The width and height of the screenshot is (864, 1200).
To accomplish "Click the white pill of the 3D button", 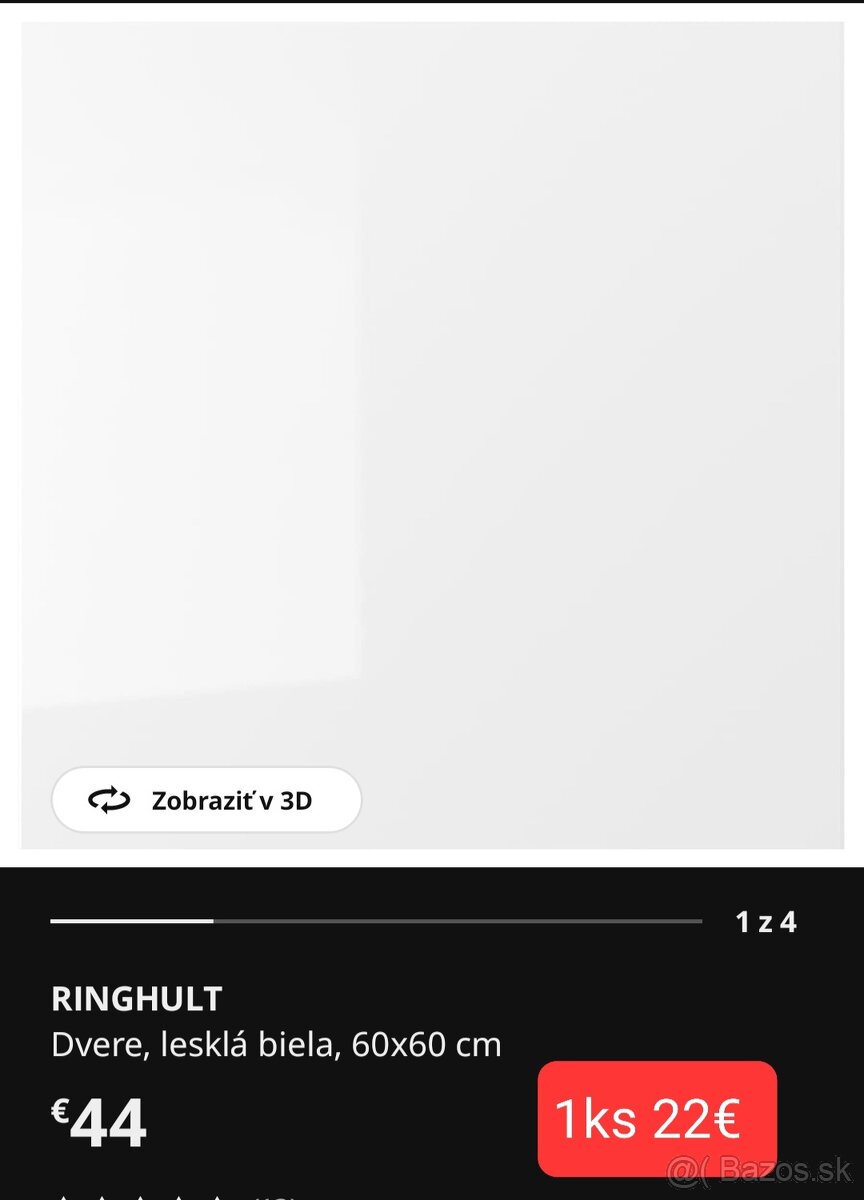I will [x=206, y=799].
